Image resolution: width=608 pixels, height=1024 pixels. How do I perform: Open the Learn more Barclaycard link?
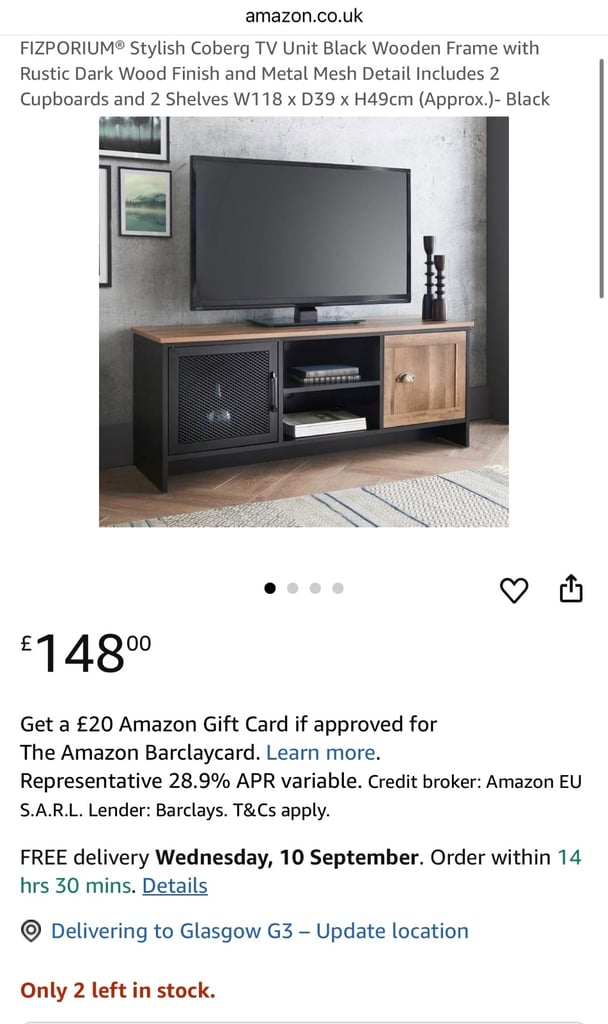pyautogui.click(x=321, y=752)
